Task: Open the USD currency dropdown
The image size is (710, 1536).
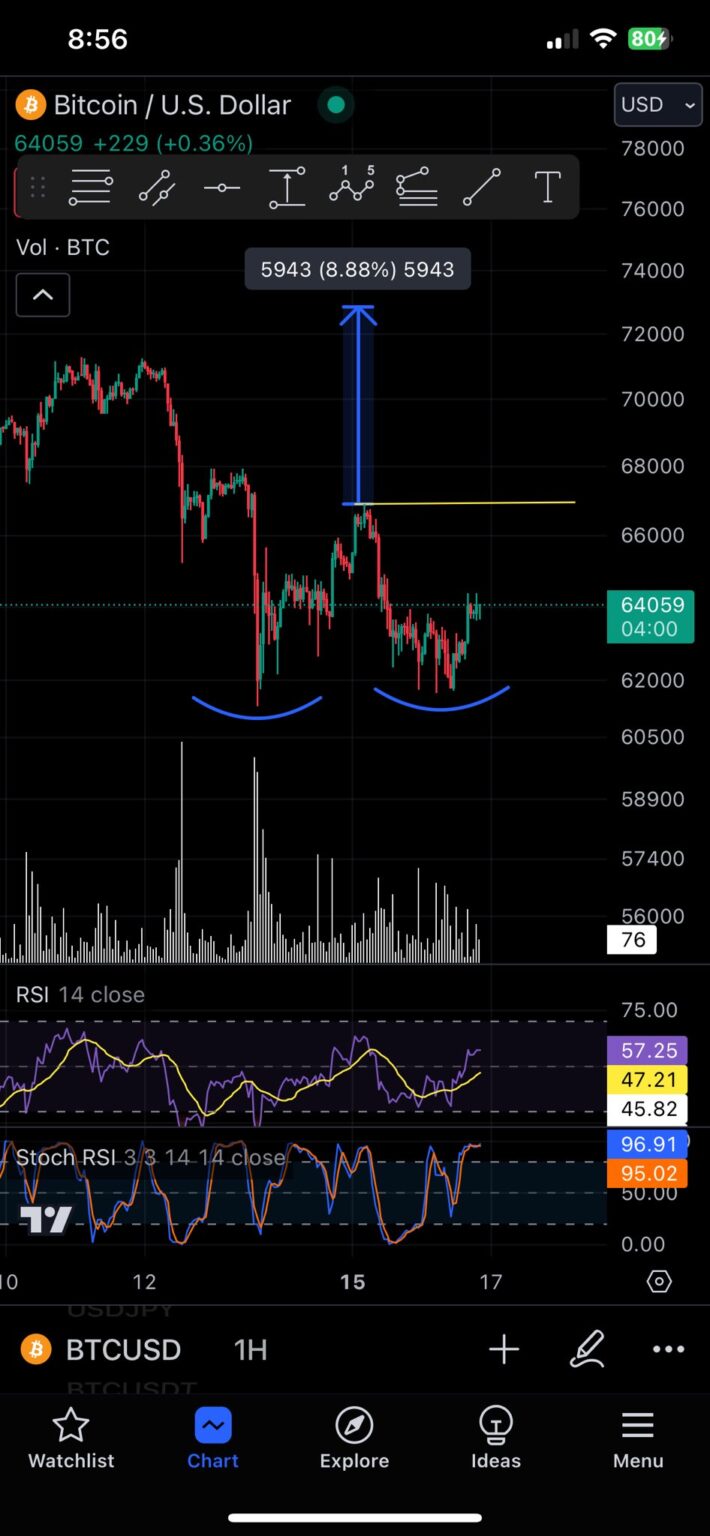Action: (658, 105)
